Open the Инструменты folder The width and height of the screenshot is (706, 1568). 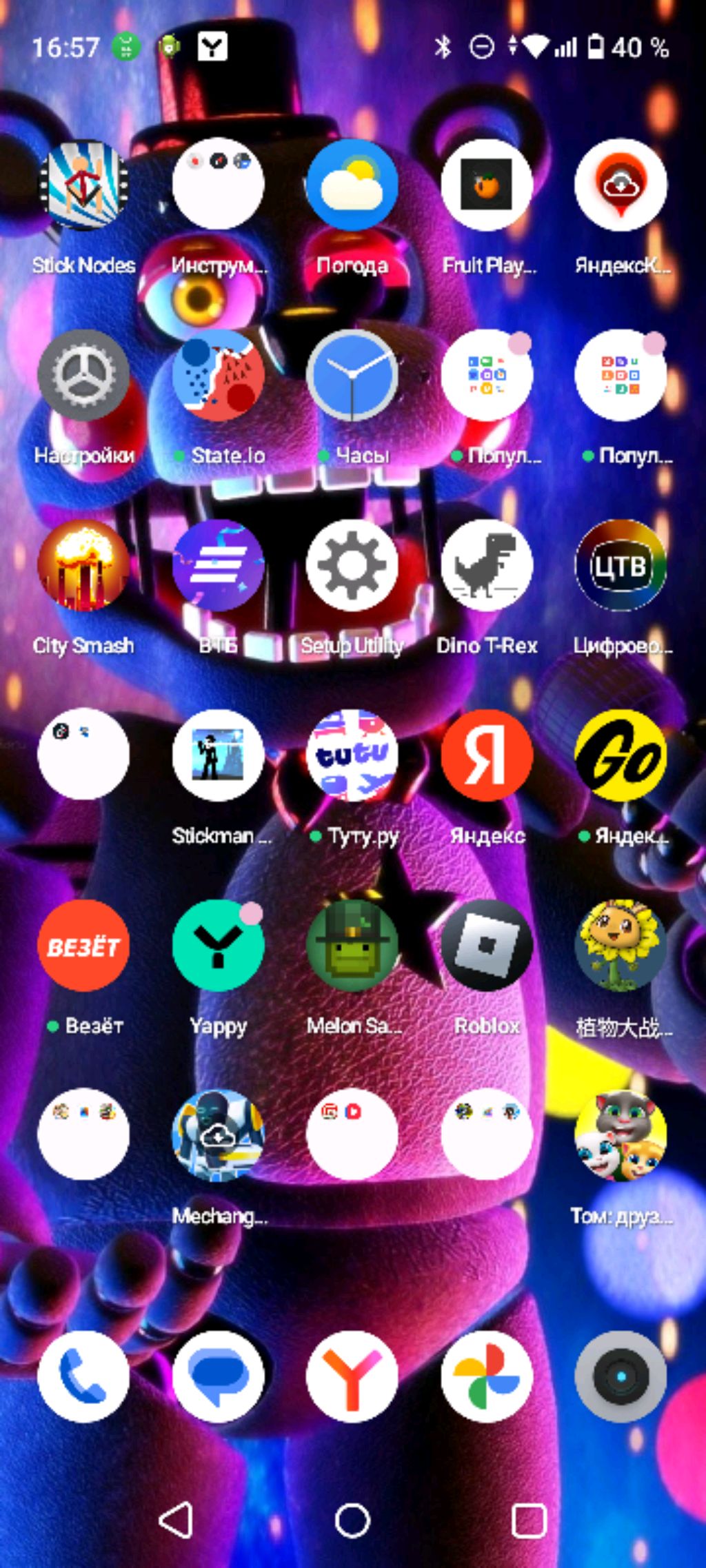coord(218,185)
